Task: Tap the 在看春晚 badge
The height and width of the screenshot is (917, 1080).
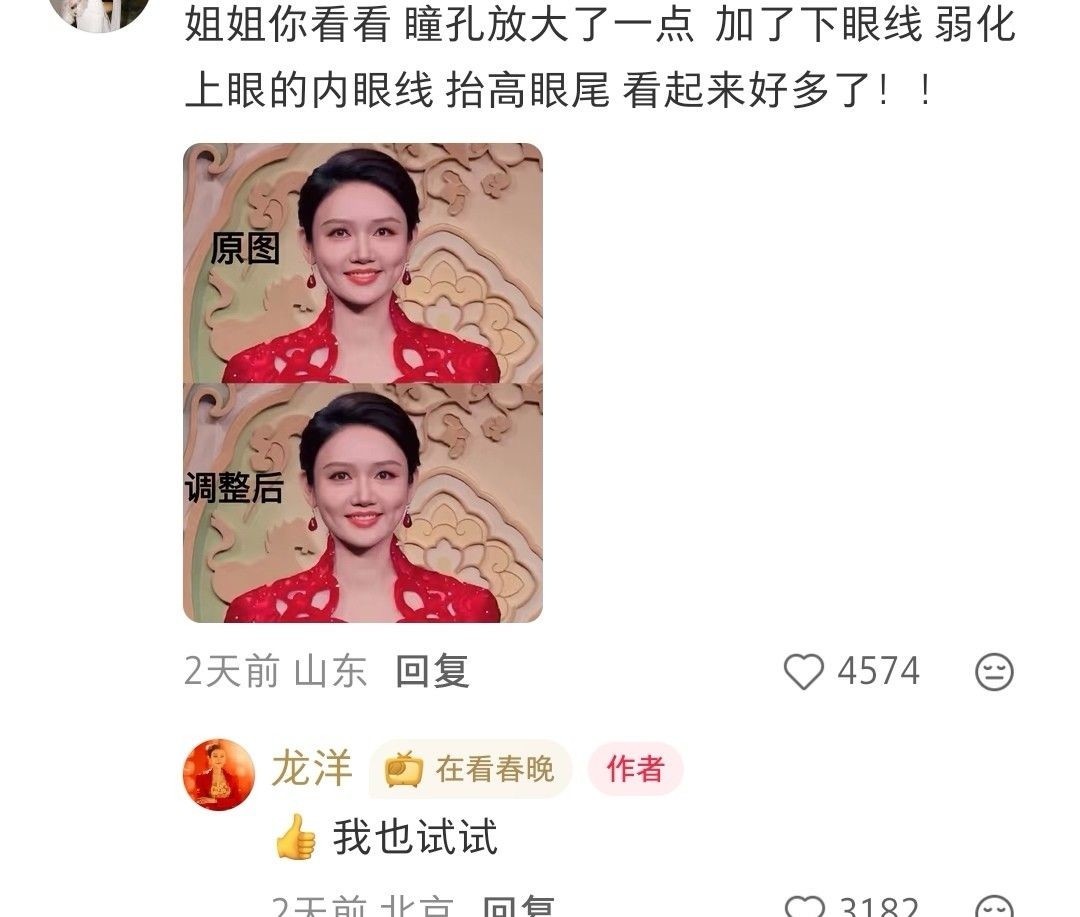Action: pos(471,769)
